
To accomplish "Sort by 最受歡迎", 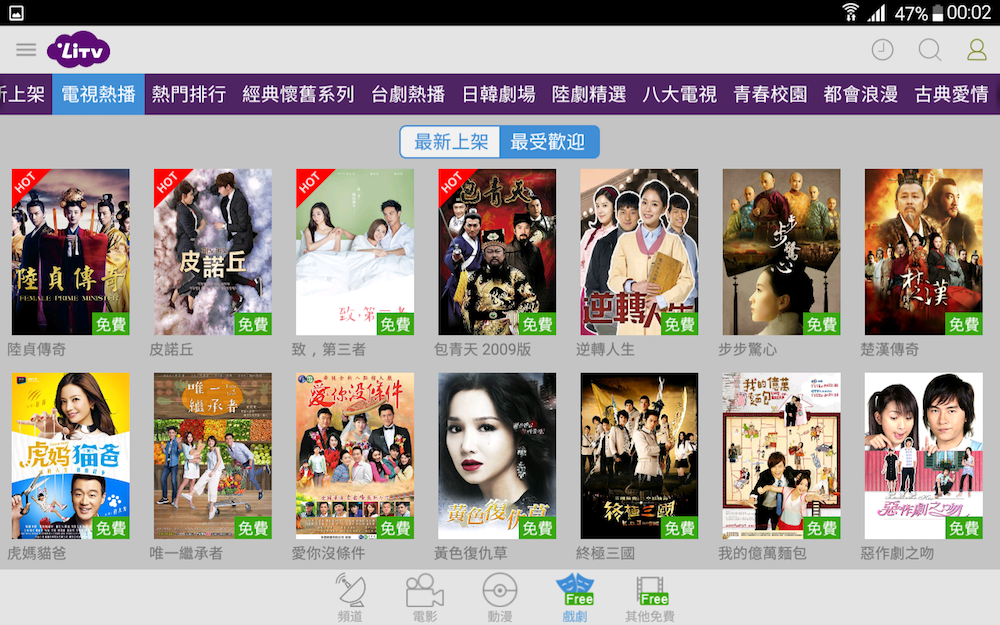I will pyautogui.click(x=547, y=142).
